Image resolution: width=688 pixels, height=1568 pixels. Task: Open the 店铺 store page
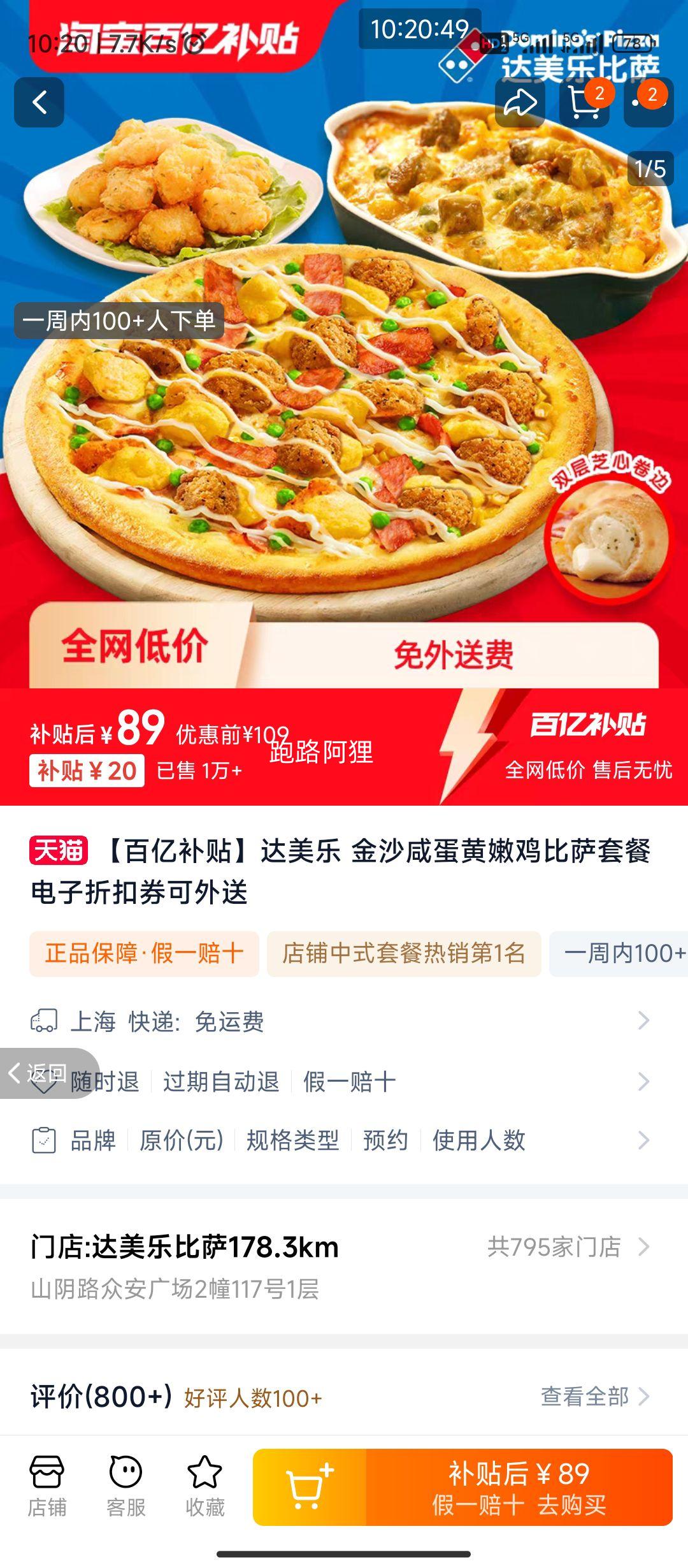47,1486
